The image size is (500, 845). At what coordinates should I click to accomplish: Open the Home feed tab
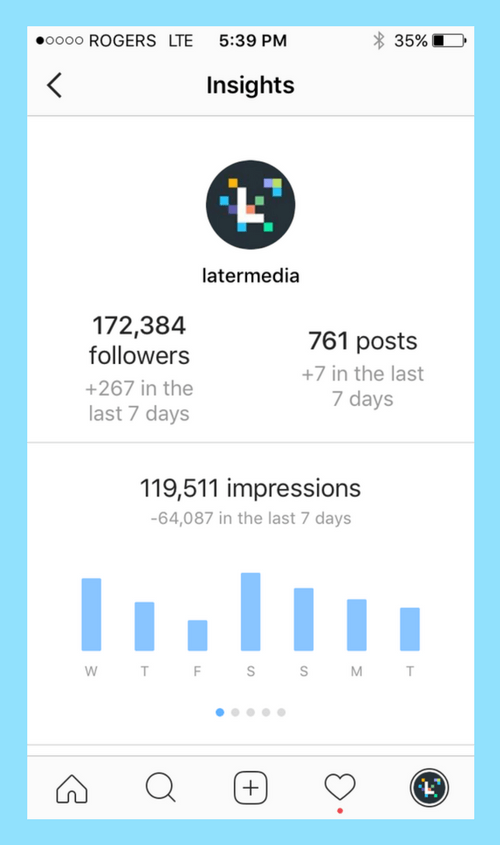point(72,788)
